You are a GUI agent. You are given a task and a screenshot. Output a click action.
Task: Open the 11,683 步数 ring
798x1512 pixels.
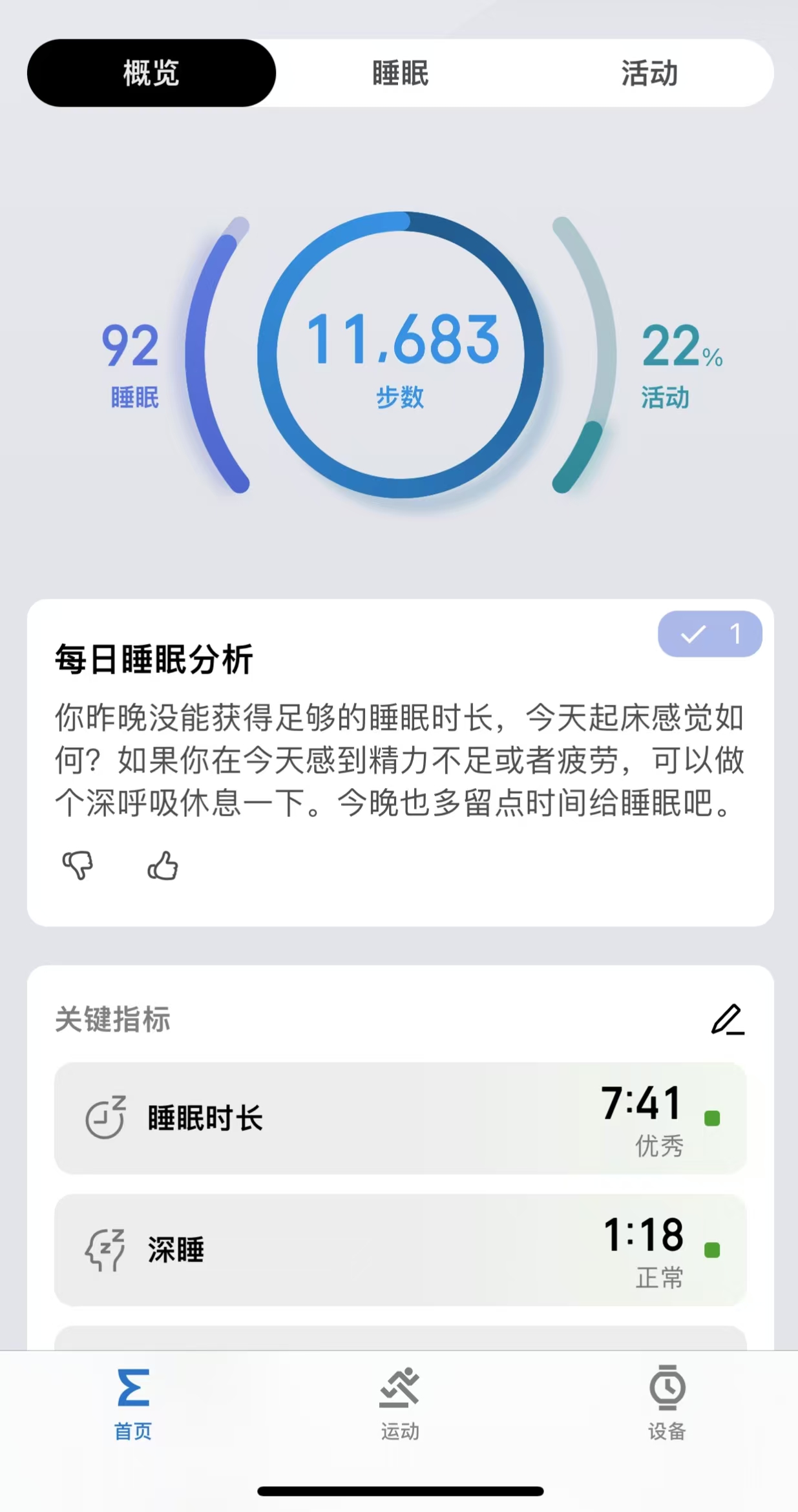pos(401,355)
